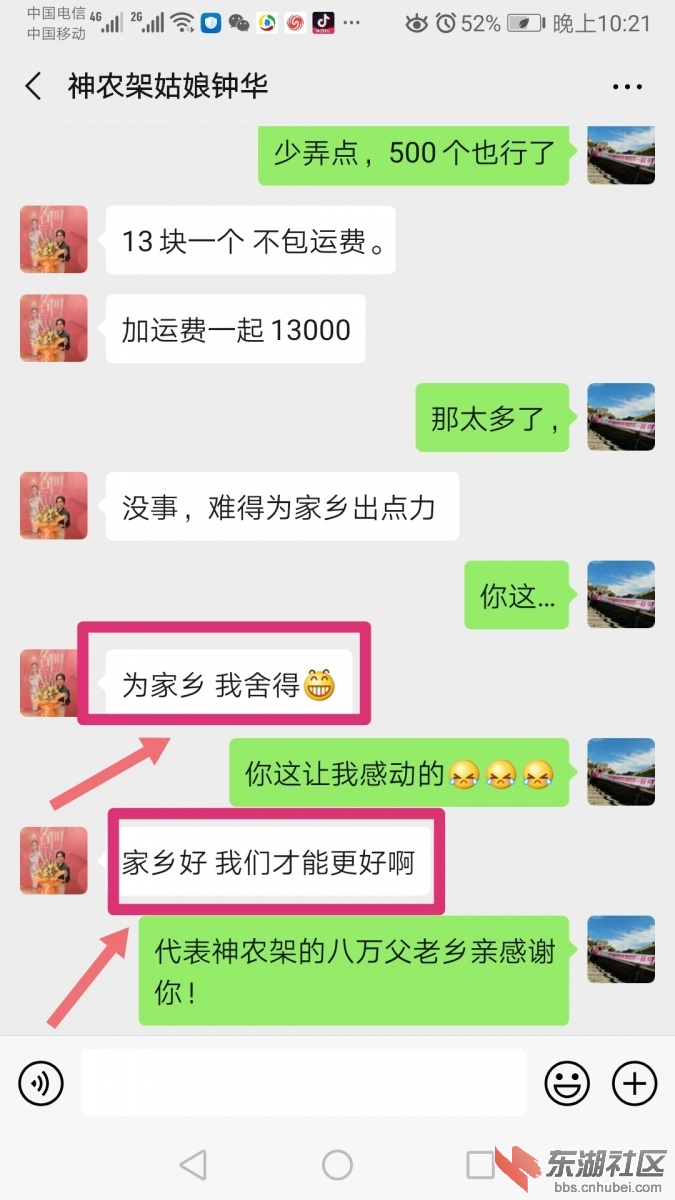Open the plus attachment menu
This screenshot has width=675, height=1200.
coord(634,1083)
